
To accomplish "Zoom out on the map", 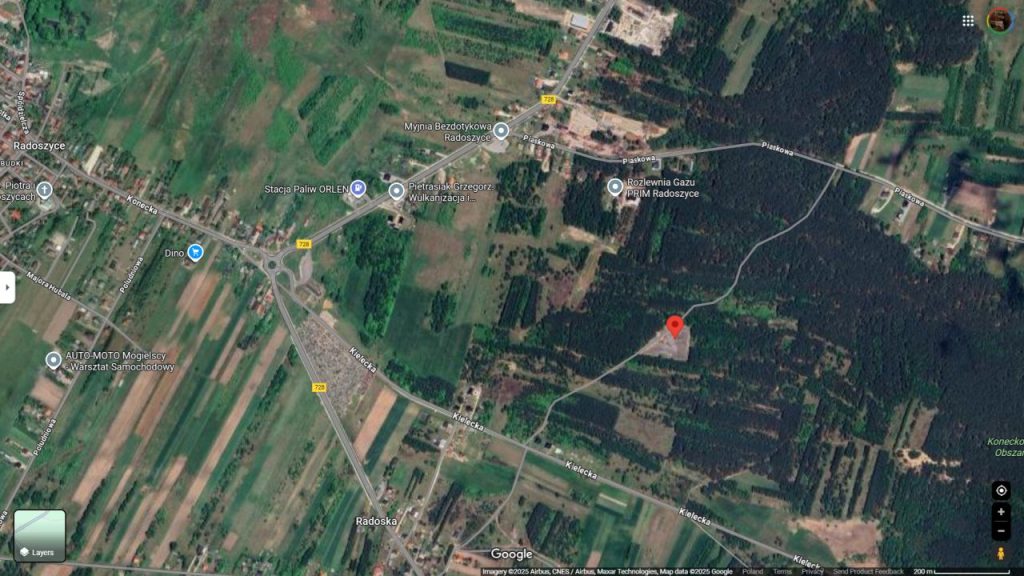I will click(1001, 531).
